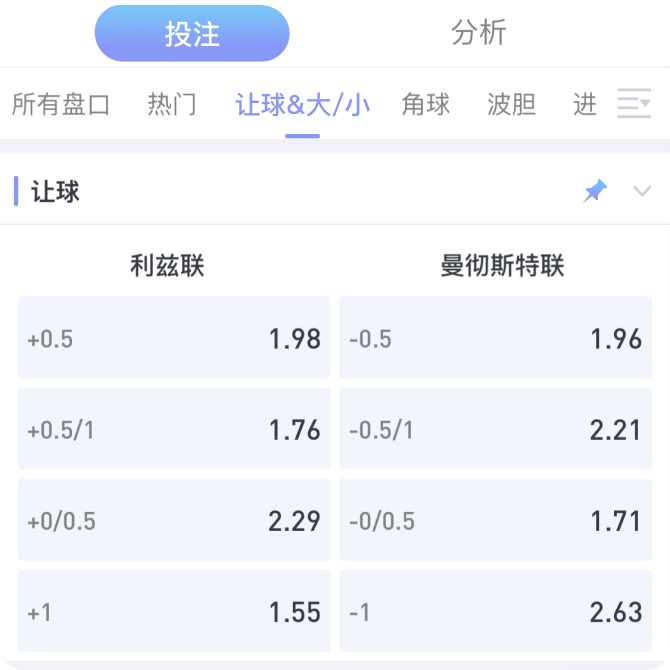Screen dimensions: 670x670
Task: Show 所有盘口 markets
Action: coord(61,104)
